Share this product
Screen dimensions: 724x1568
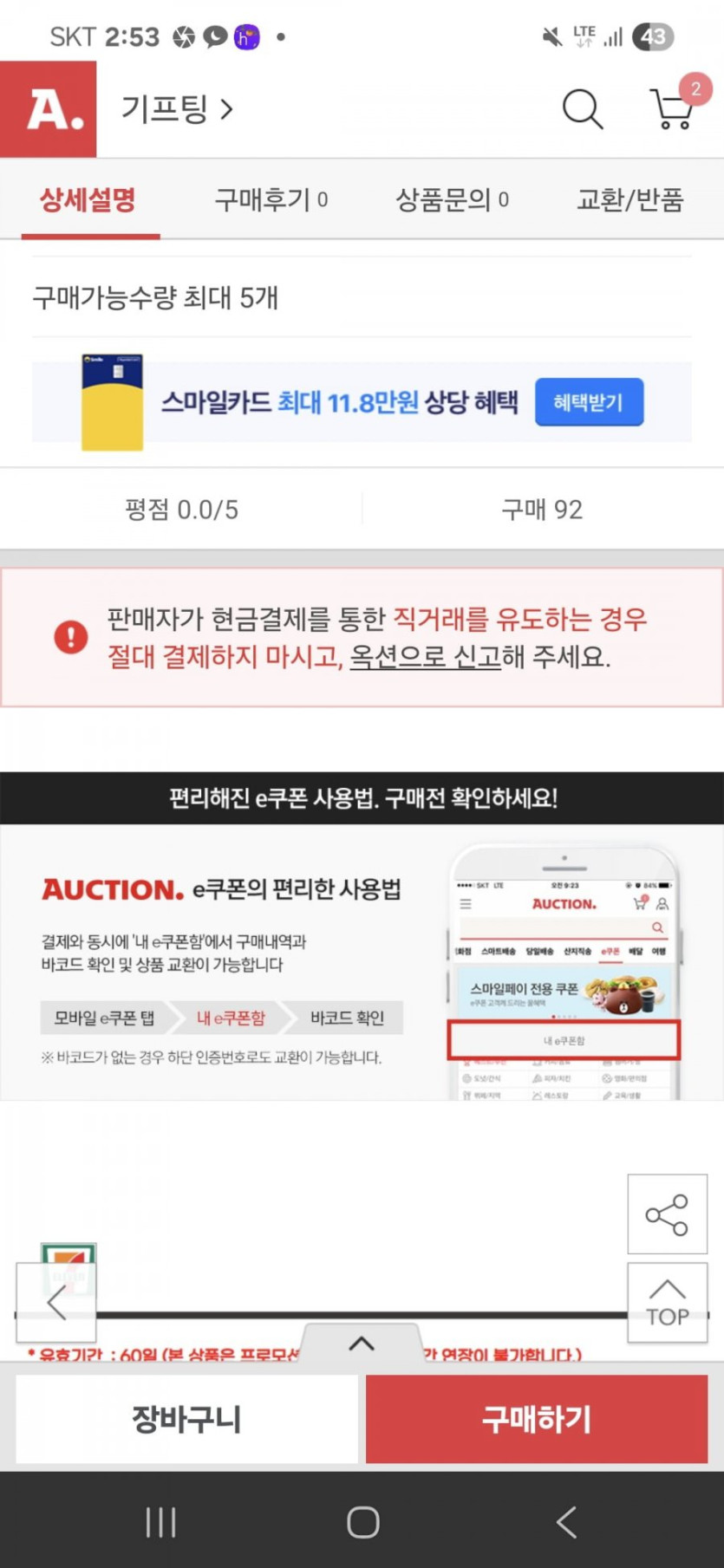pos(667,1214)
